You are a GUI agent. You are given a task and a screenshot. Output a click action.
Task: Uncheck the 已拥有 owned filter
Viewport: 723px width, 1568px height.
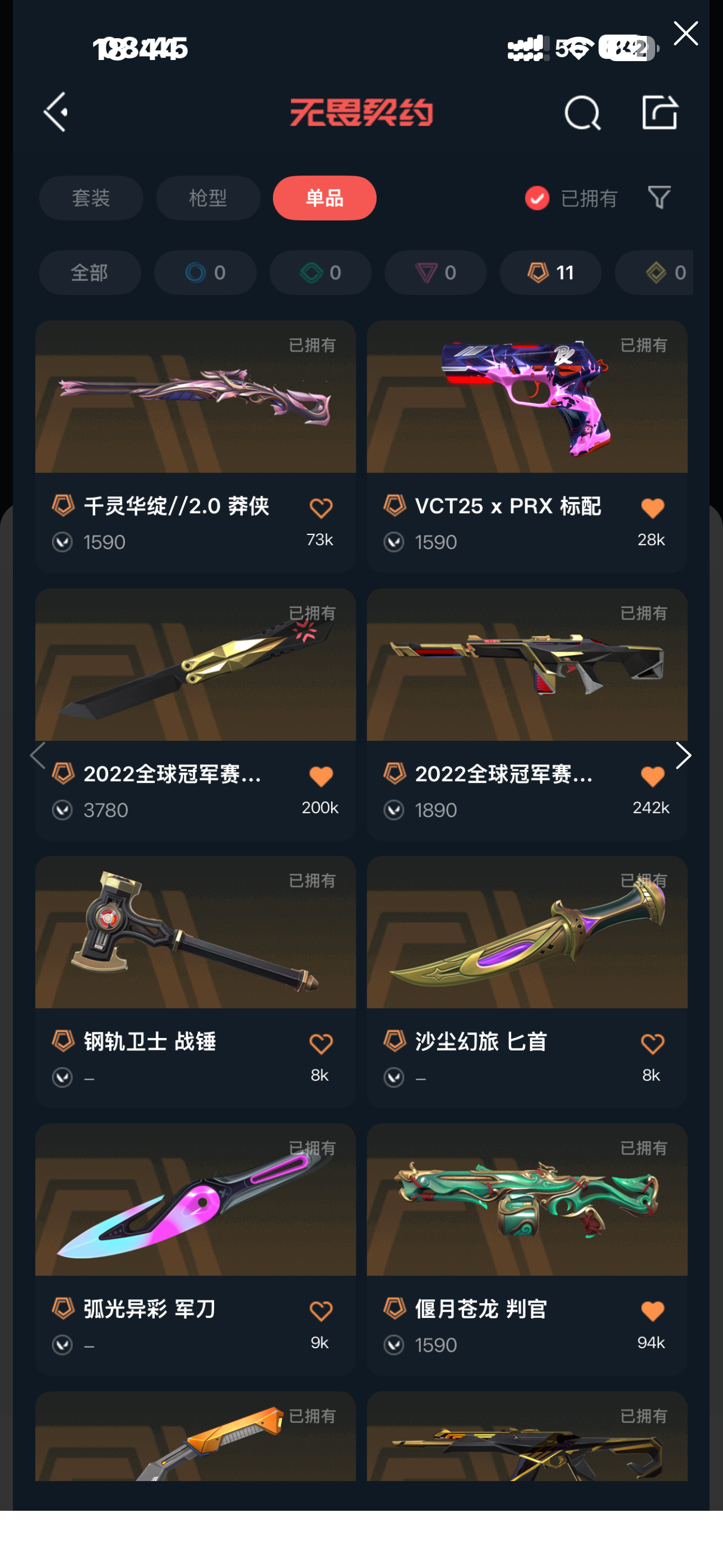click(537, 199)
